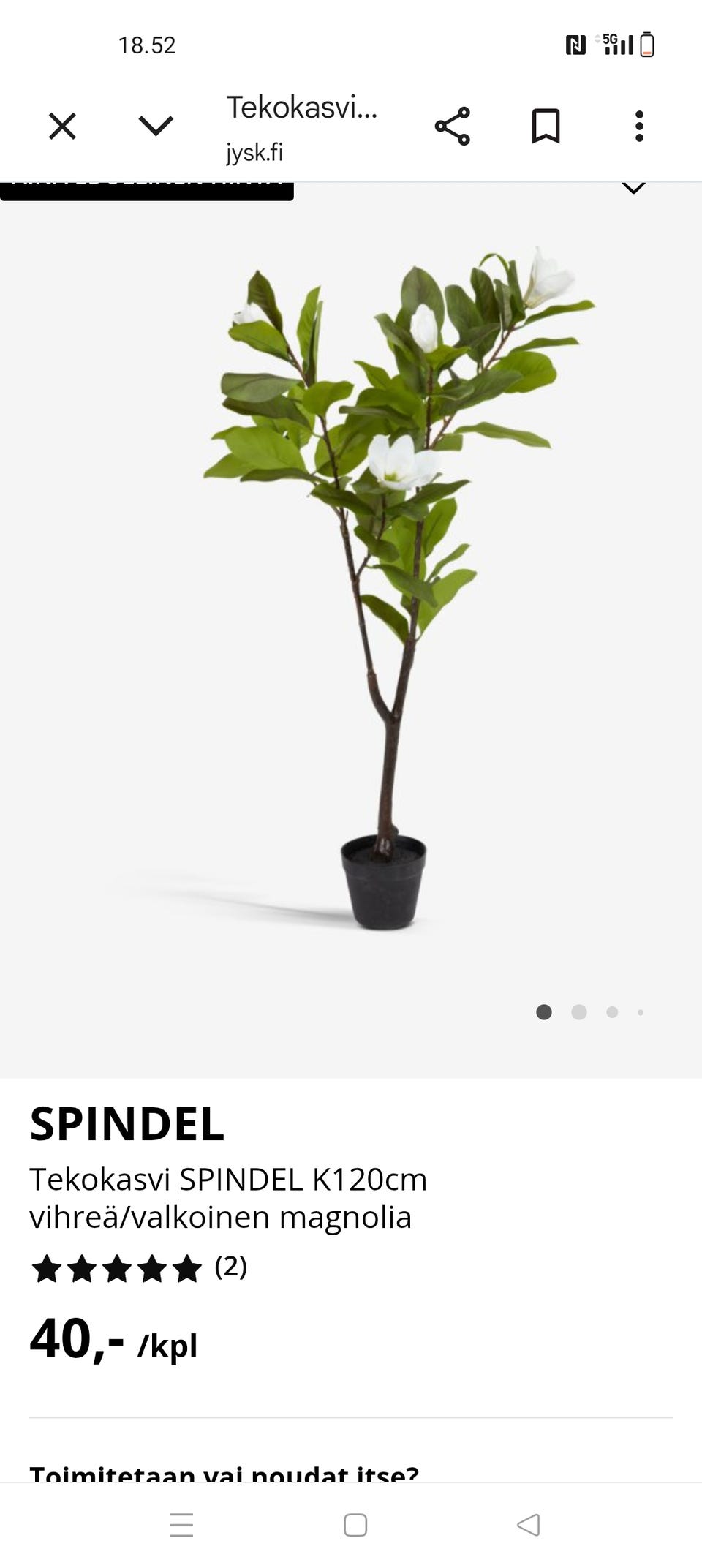
Task: Close the browser custom tab
Action: 62,127
